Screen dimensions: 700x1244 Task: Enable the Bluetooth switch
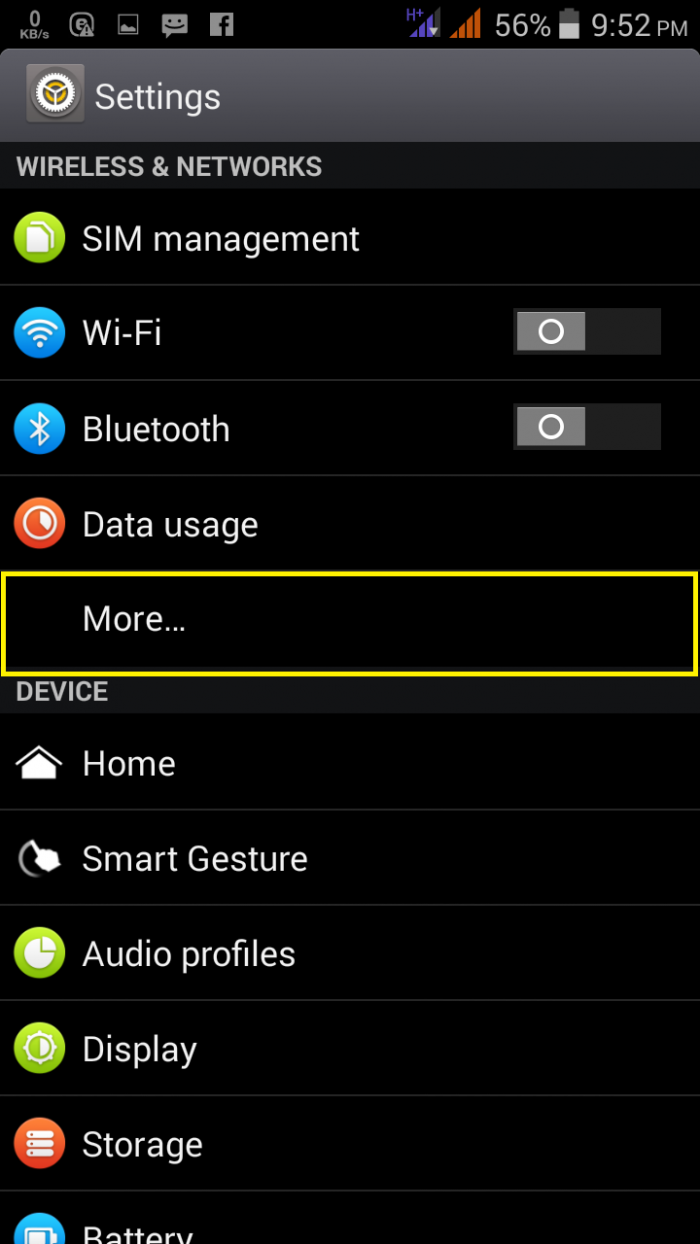pos(587,428)
